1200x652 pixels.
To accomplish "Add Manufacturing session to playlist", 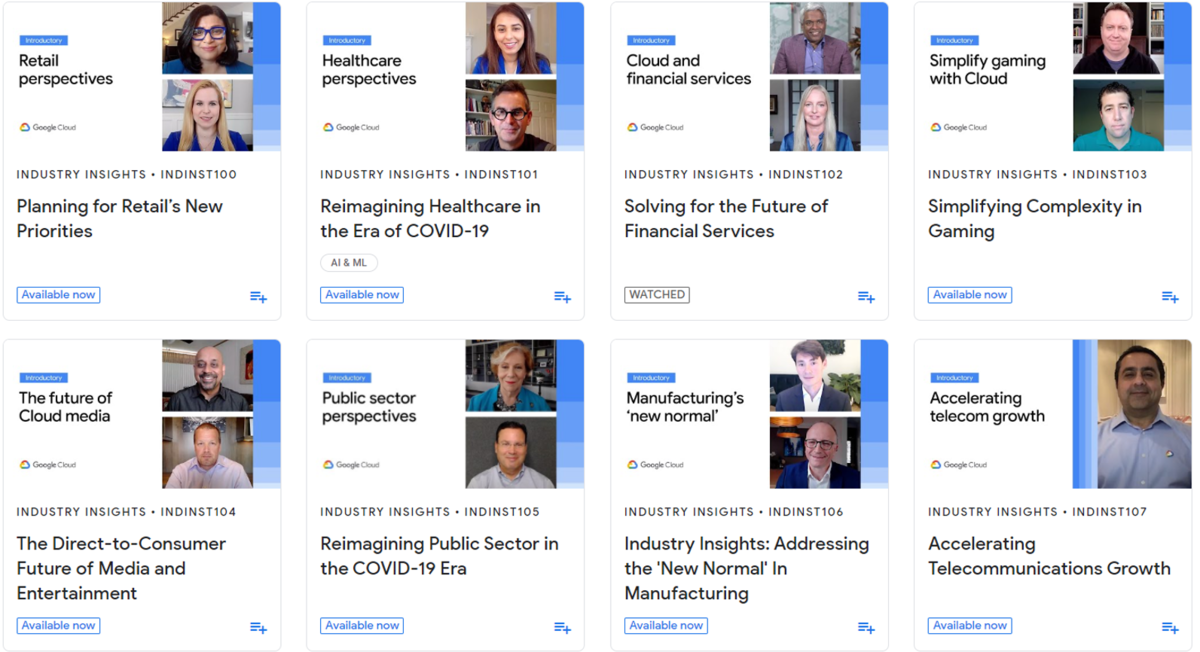I will [866, 627].
